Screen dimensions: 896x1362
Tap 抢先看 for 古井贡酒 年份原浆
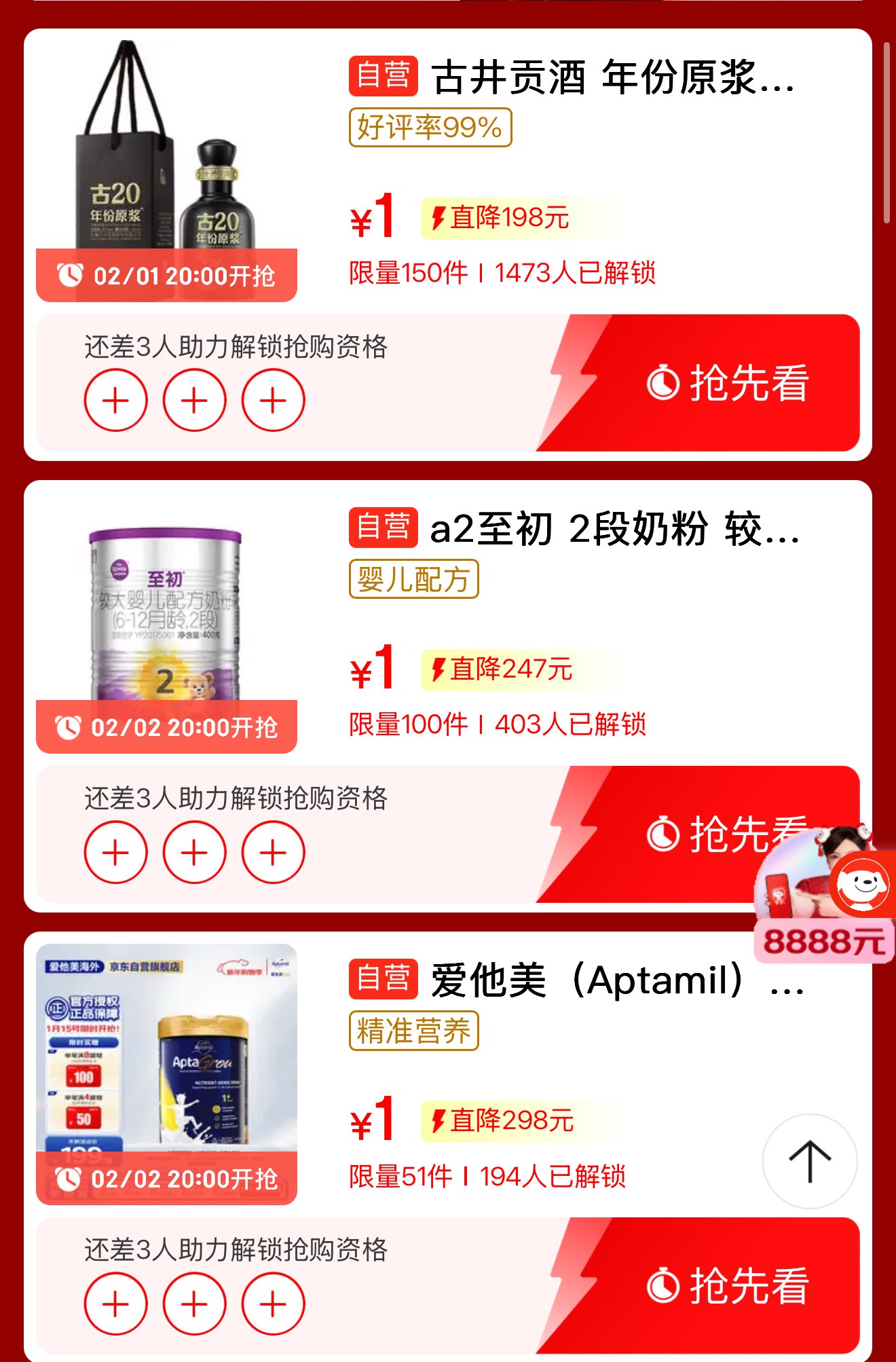click(726, 384)
